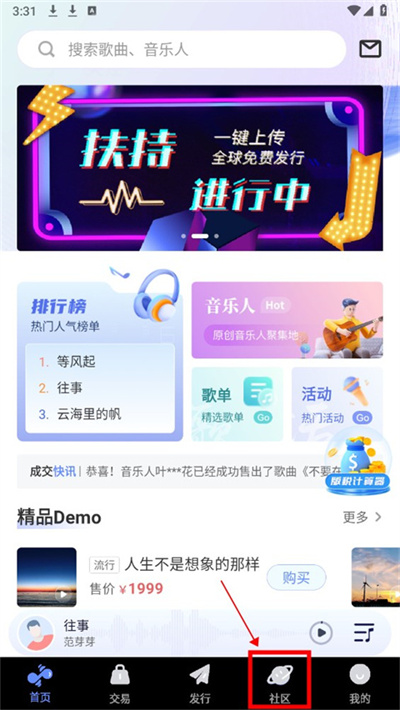400x710 pixels.
Task: Open the 排行榜 ranking card
Action: 100,361
